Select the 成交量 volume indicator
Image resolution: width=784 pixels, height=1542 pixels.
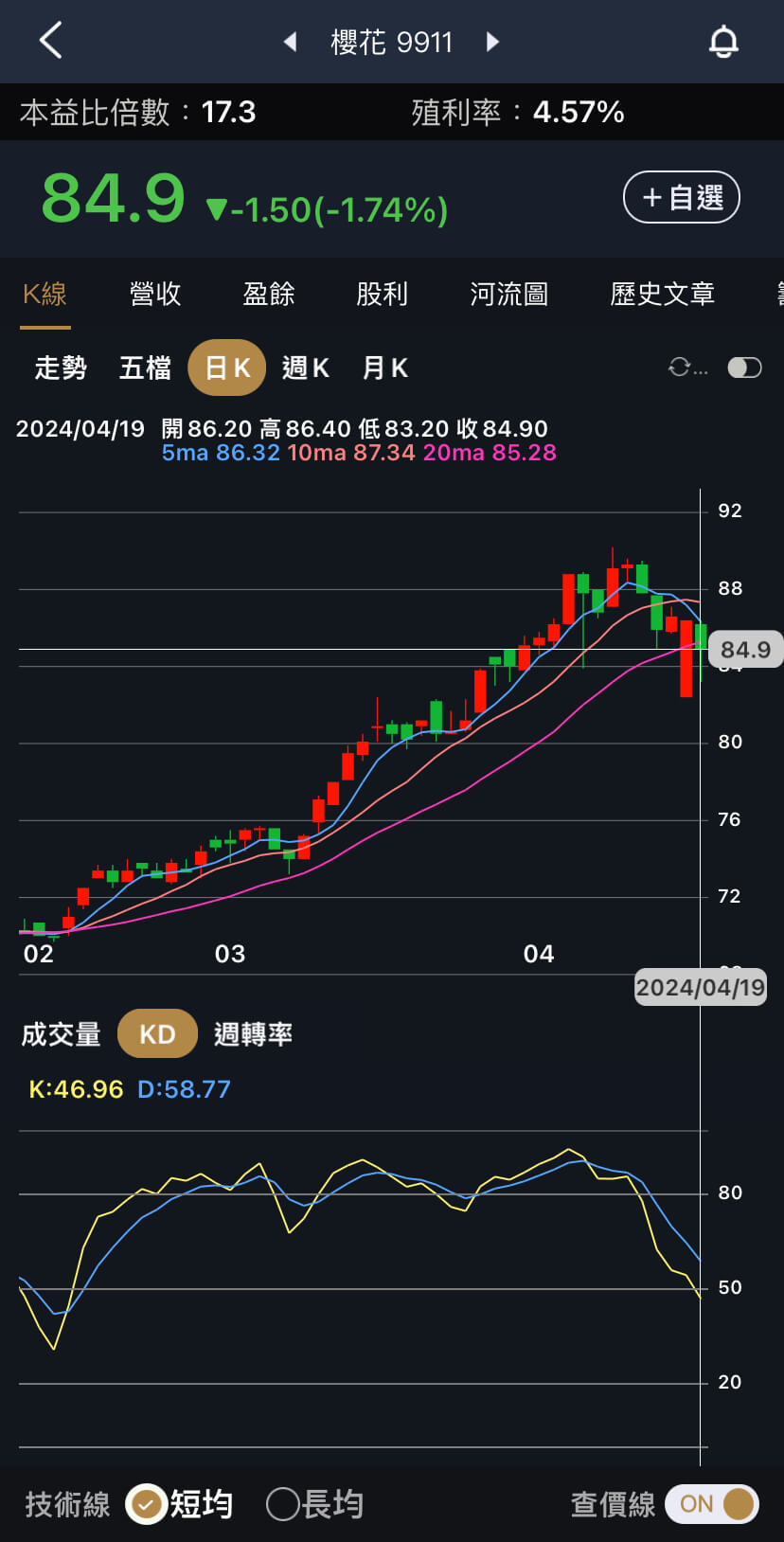59,1034
